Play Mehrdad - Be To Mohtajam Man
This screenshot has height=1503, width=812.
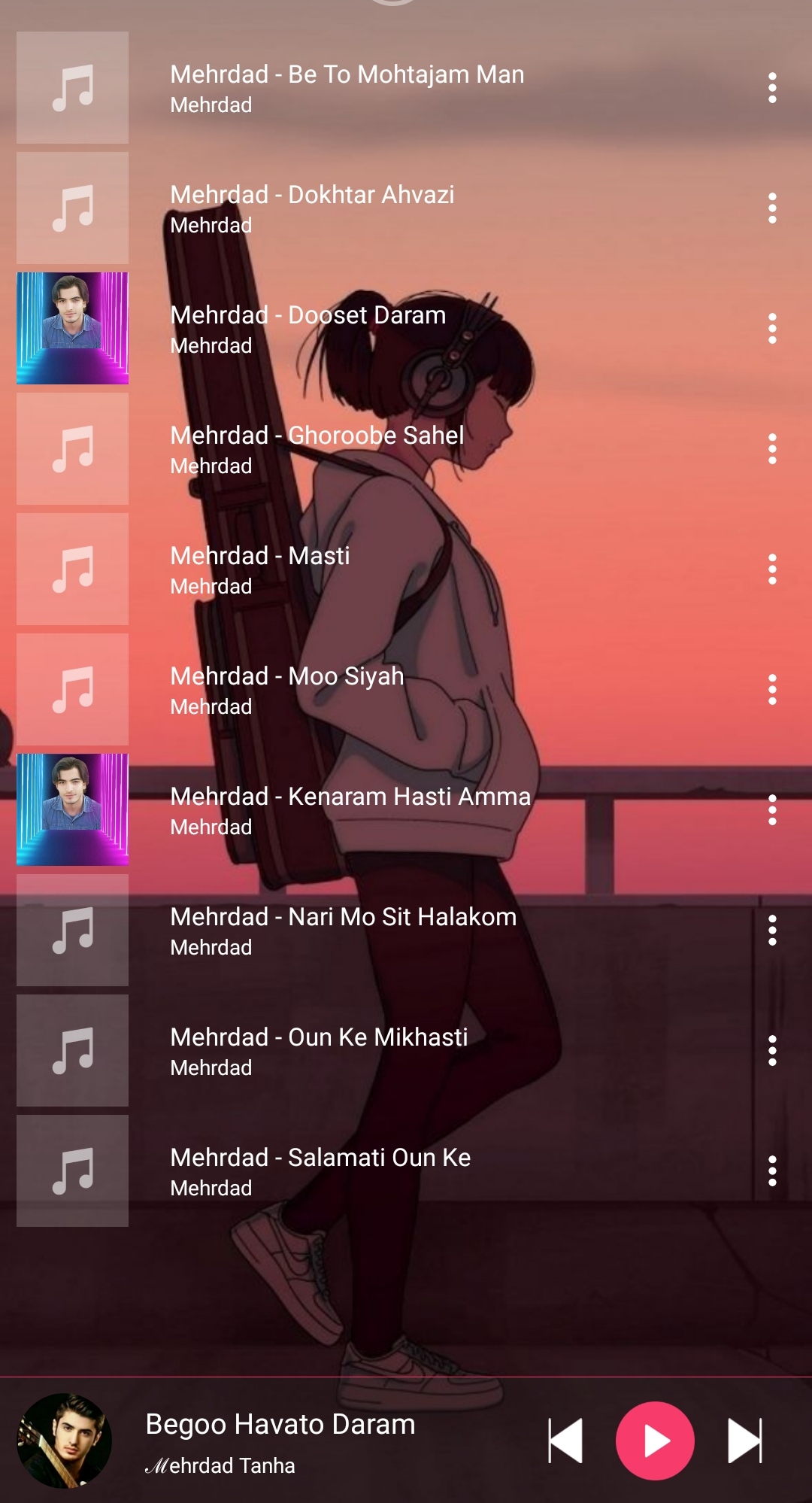point(346,88)
